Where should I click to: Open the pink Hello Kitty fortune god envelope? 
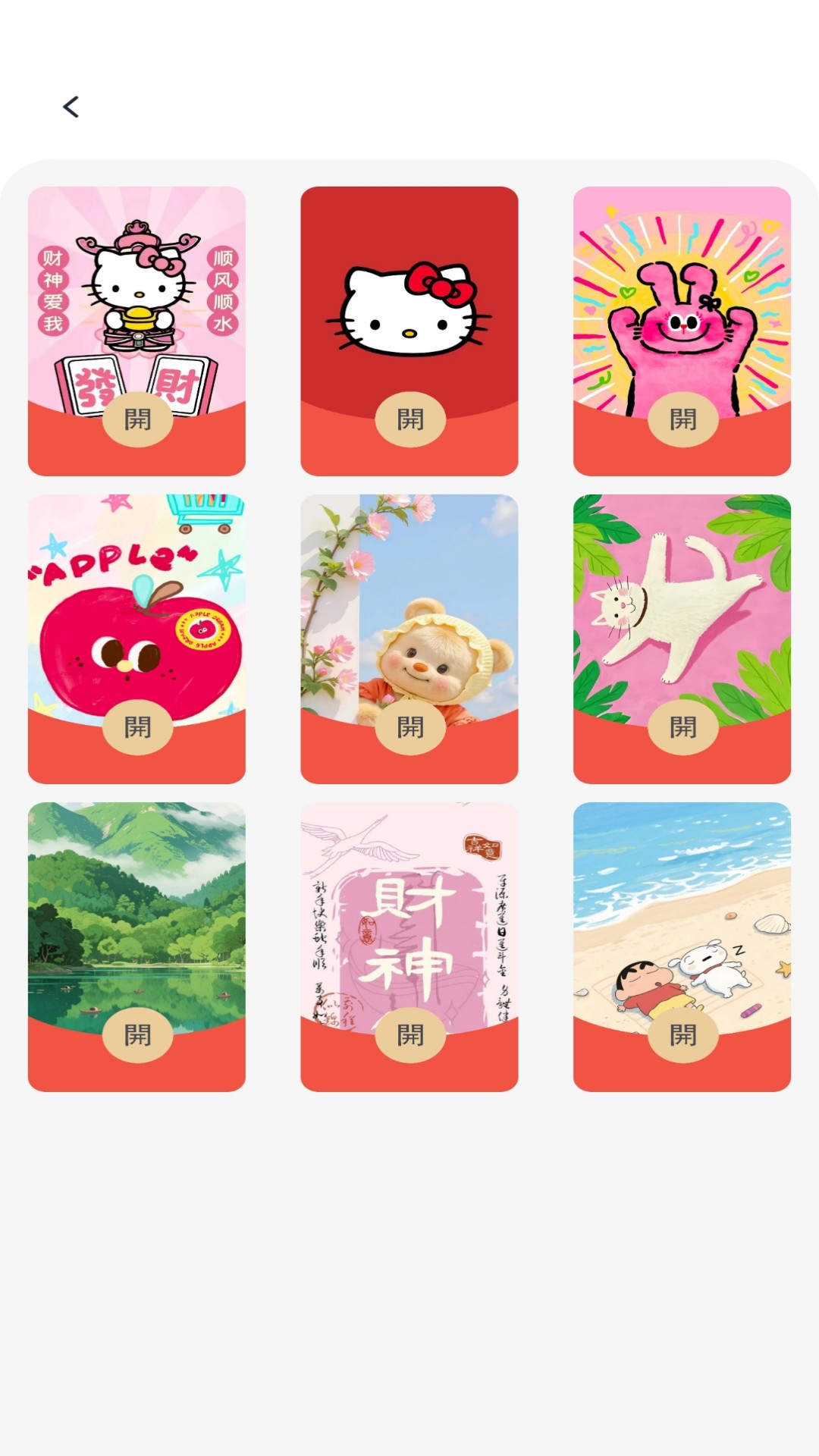click(x=136, y=419)
